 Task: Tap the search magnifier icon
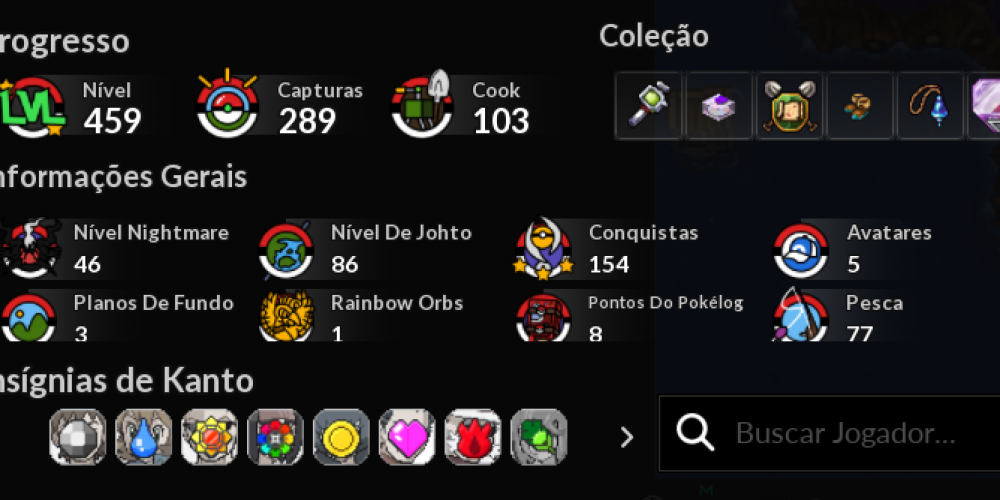point(695,433)
